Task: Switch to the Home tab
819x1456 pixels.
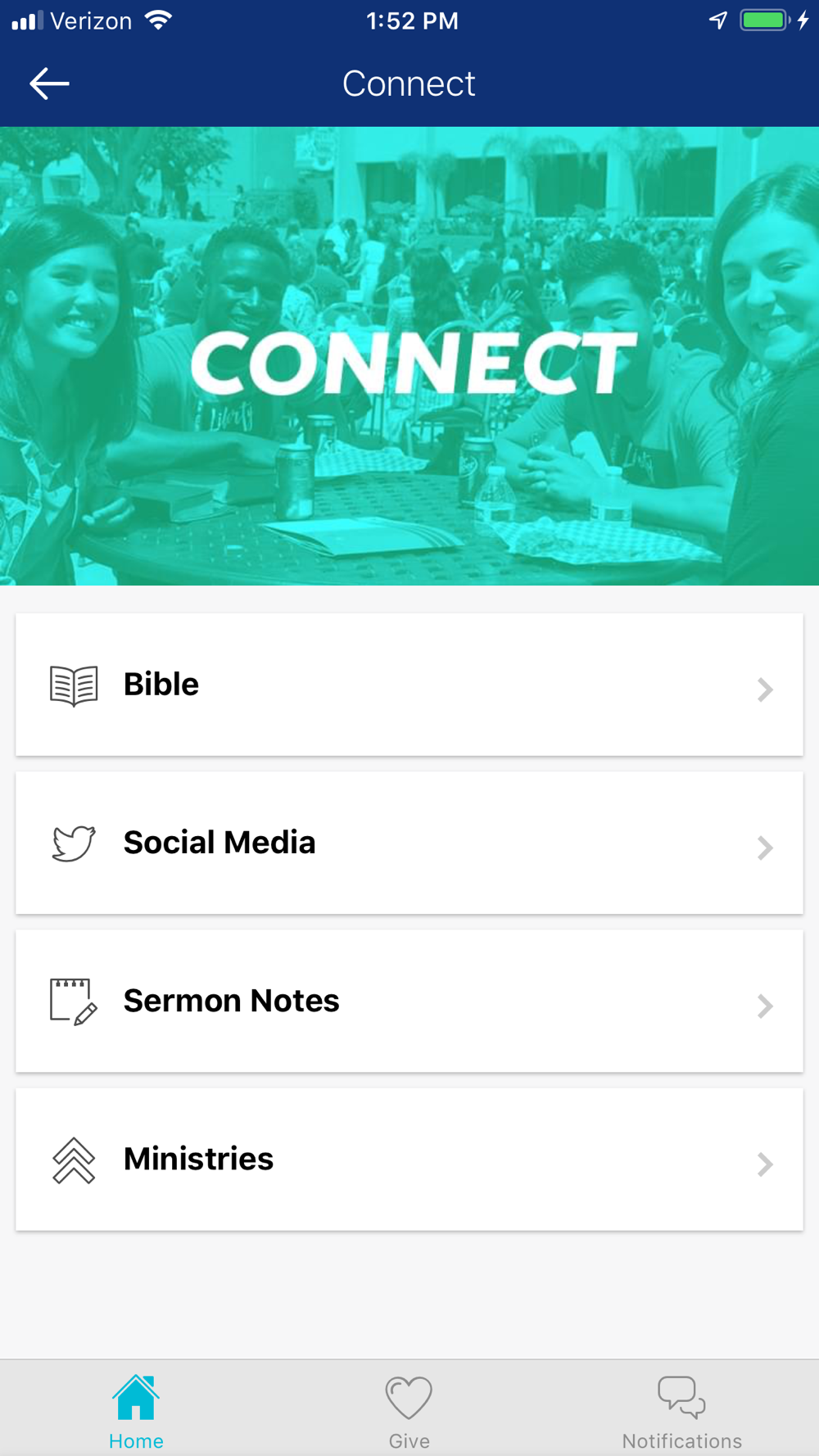Action: pyautogui.click(x=136, y=1410)
